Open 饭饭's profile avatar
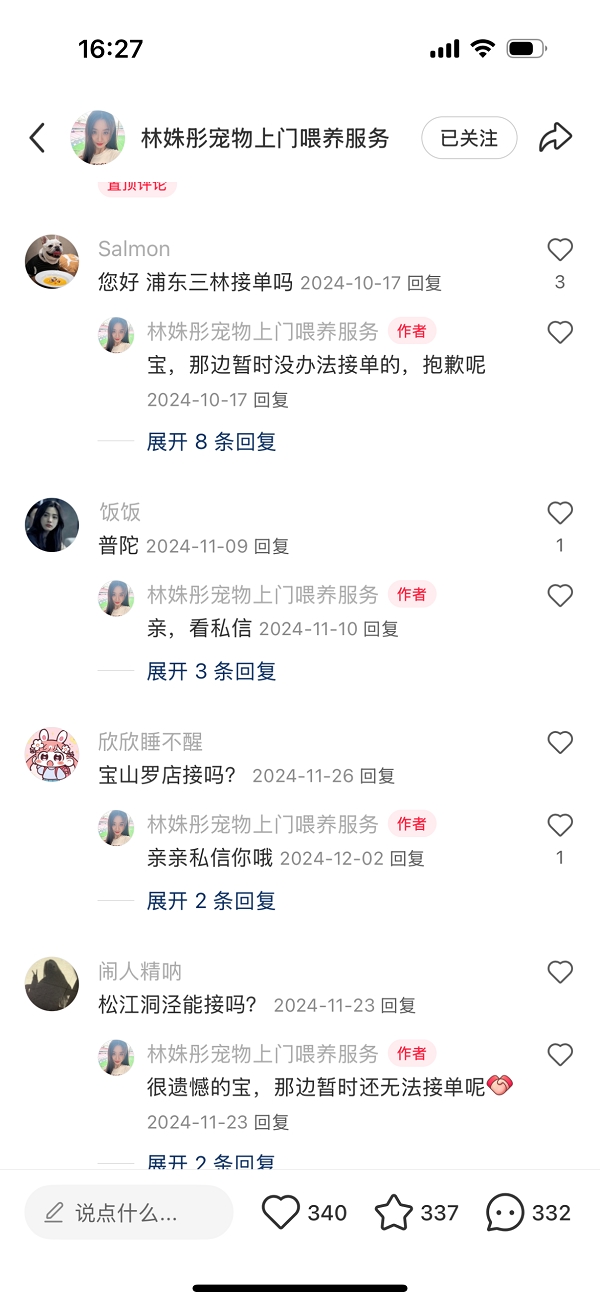600x1304 pixels. [x=52, y=525]
